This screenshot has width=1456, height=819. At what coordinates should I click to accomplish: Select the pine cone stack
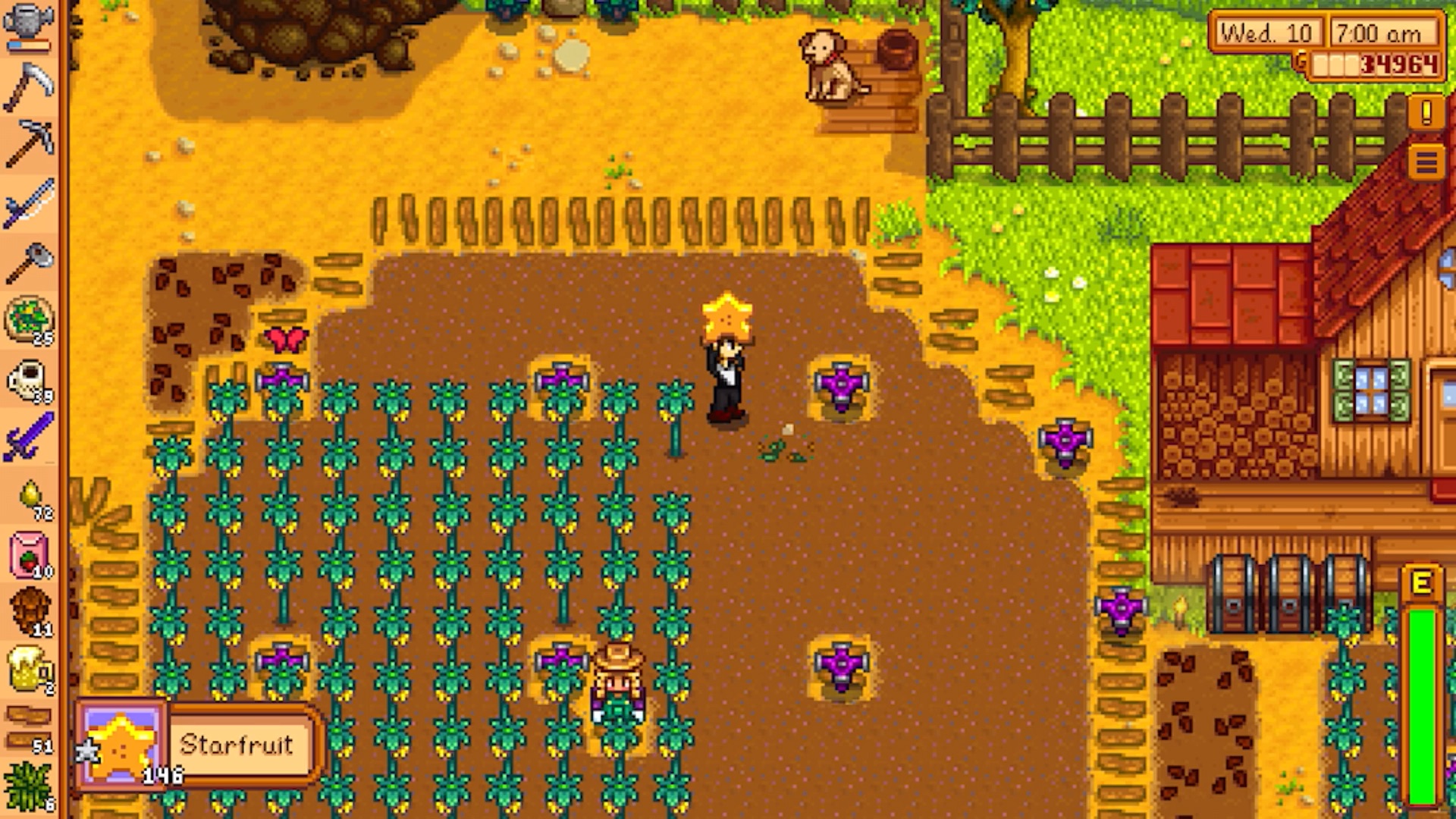(29, 611)
